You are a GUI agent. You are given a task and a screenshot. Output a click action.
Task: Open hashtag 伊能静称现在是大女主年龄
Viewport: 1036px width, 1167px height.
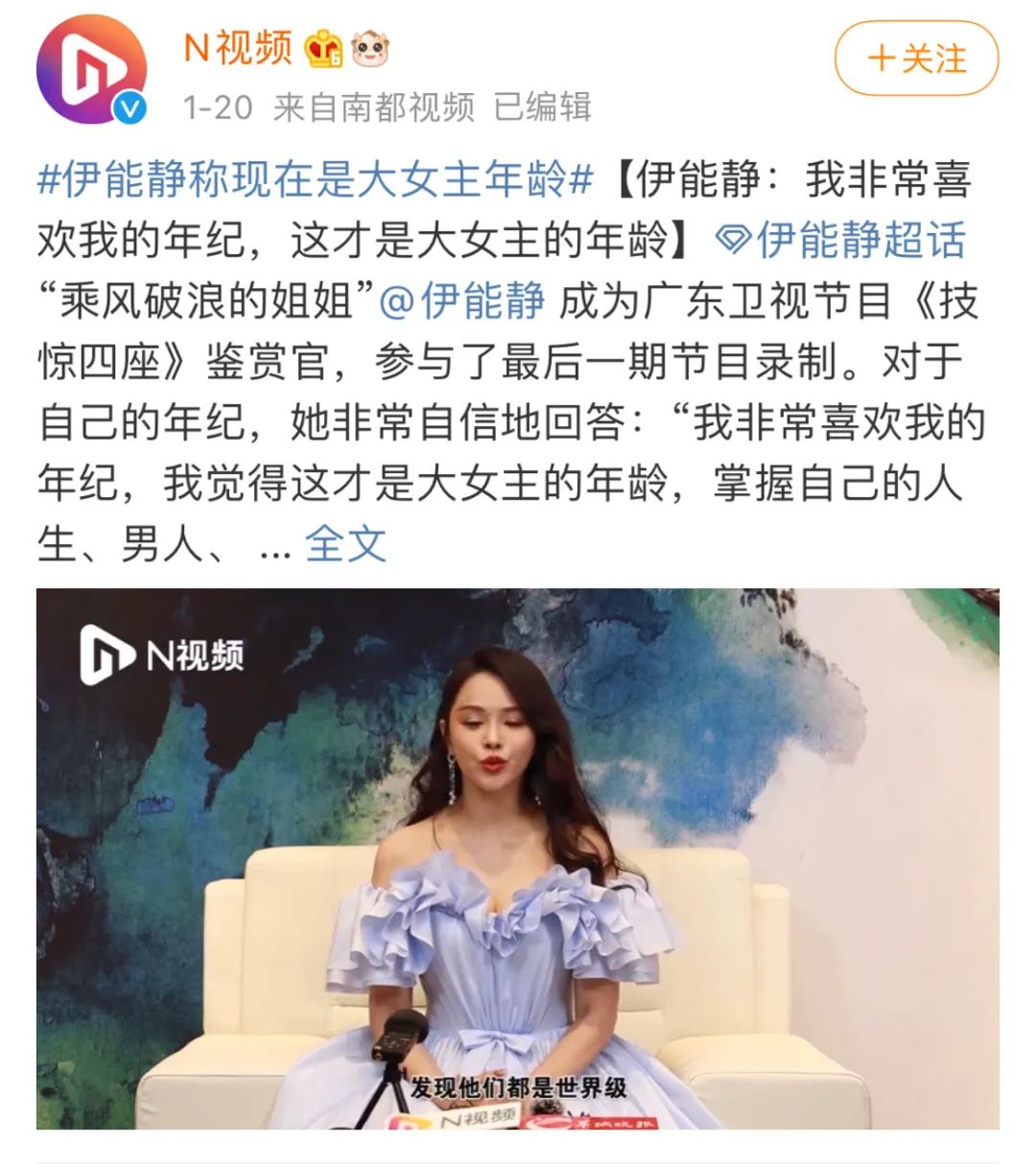tap(315, 179)
